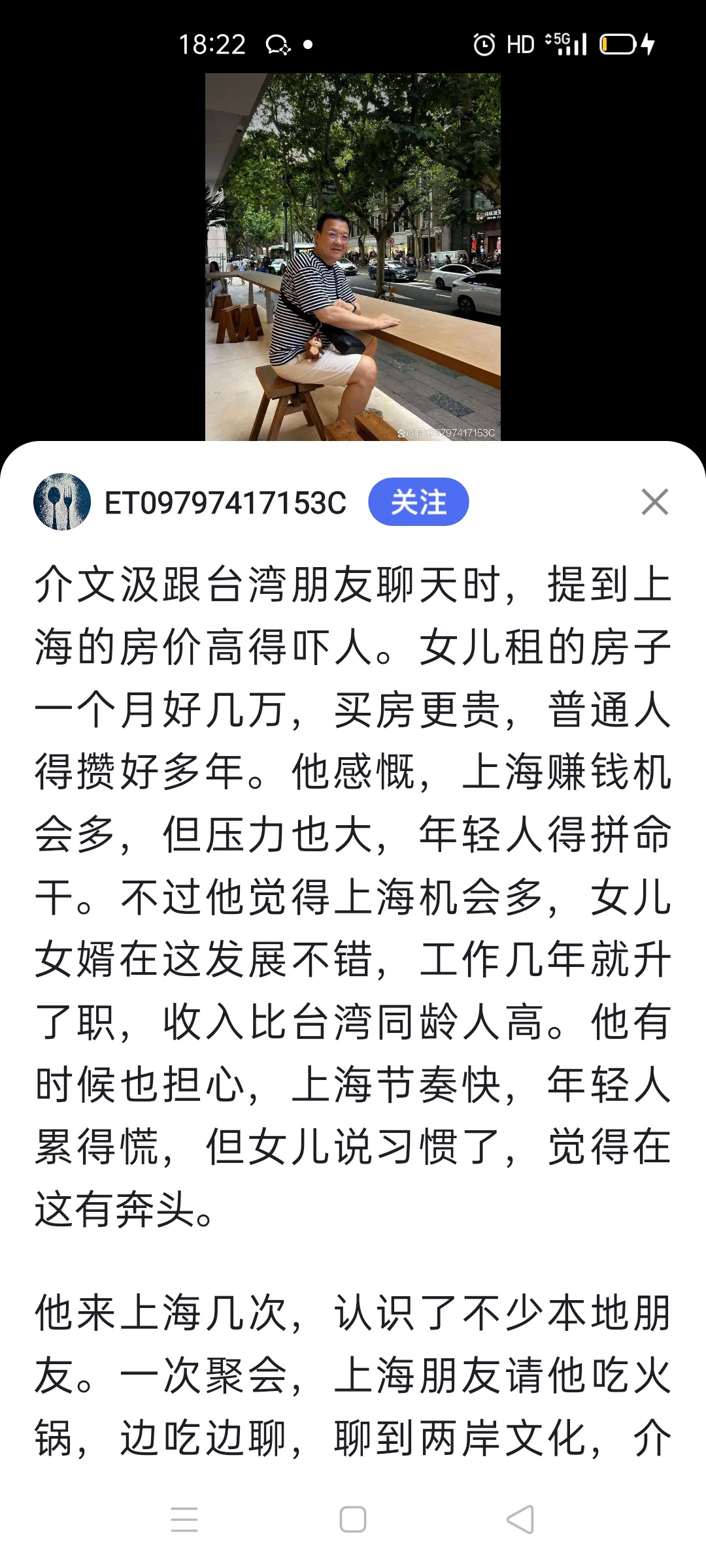Follow ET09797417153C with the 关注 button
Viewport: 706px width, 1568px height.
click(x=418, y=502)
